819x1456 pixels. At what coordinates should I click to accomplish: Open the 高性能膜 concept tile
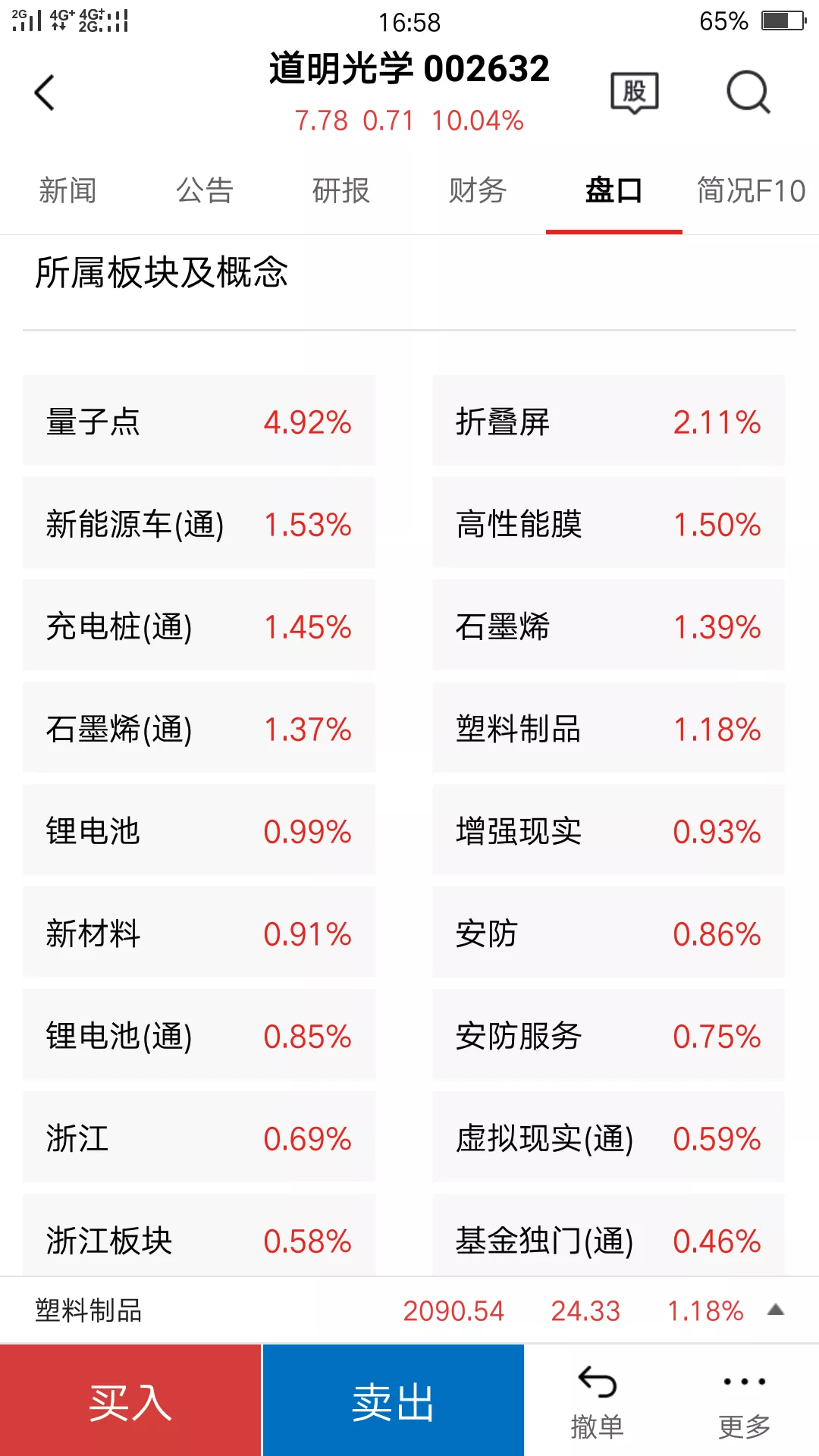pos(608,524)
